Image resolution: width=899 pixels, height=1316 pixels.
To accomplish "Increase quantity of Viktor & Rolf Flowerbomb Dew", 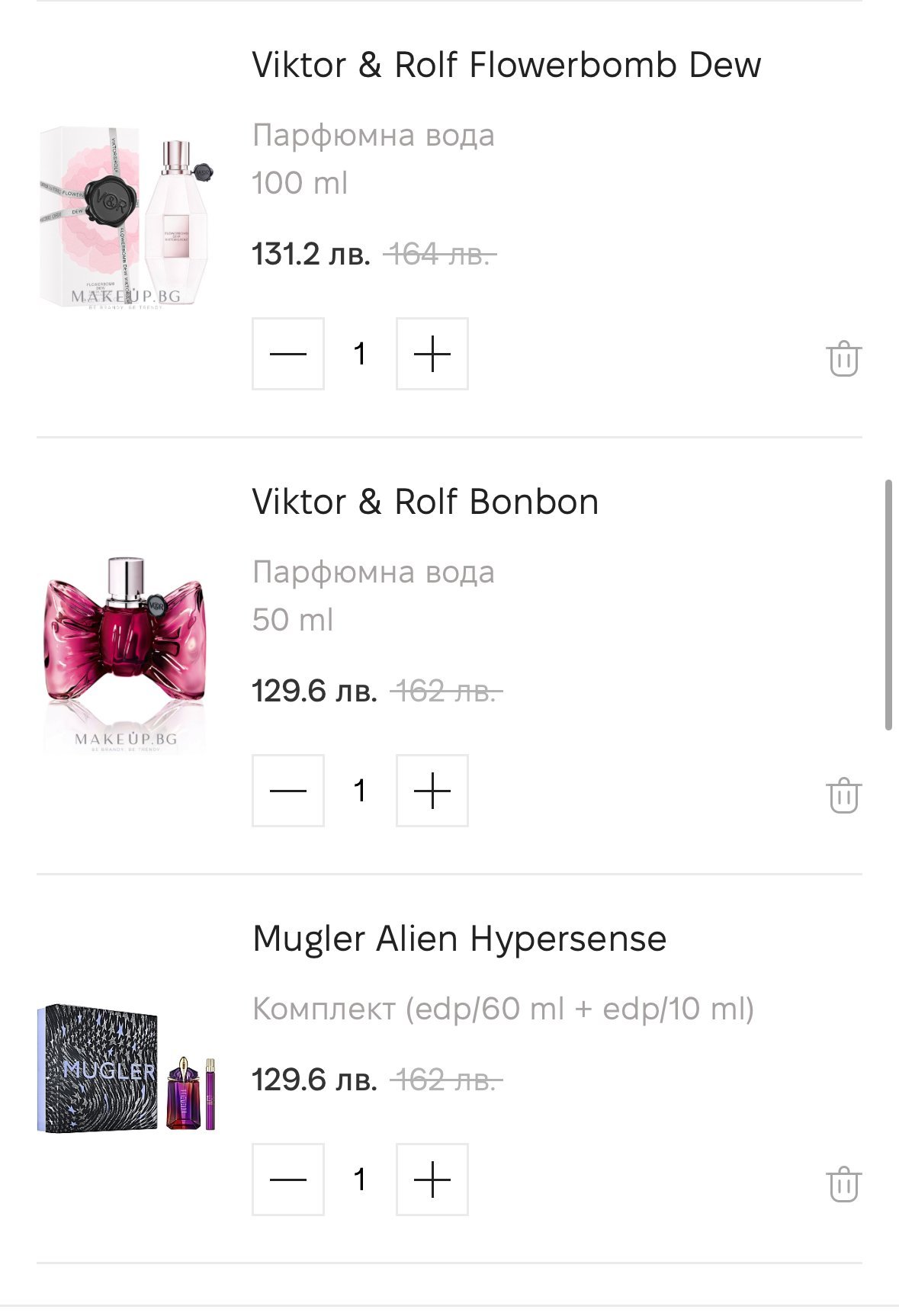I will click(x=432, y=354).
